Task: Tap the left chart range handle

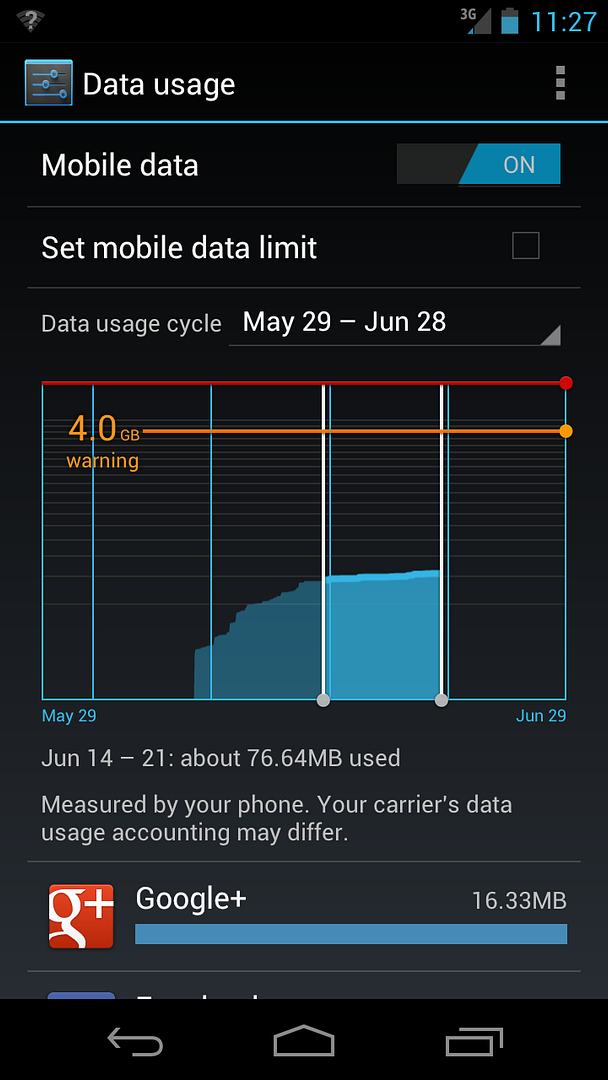Action: pyautogui.click(x=323, y=700)
